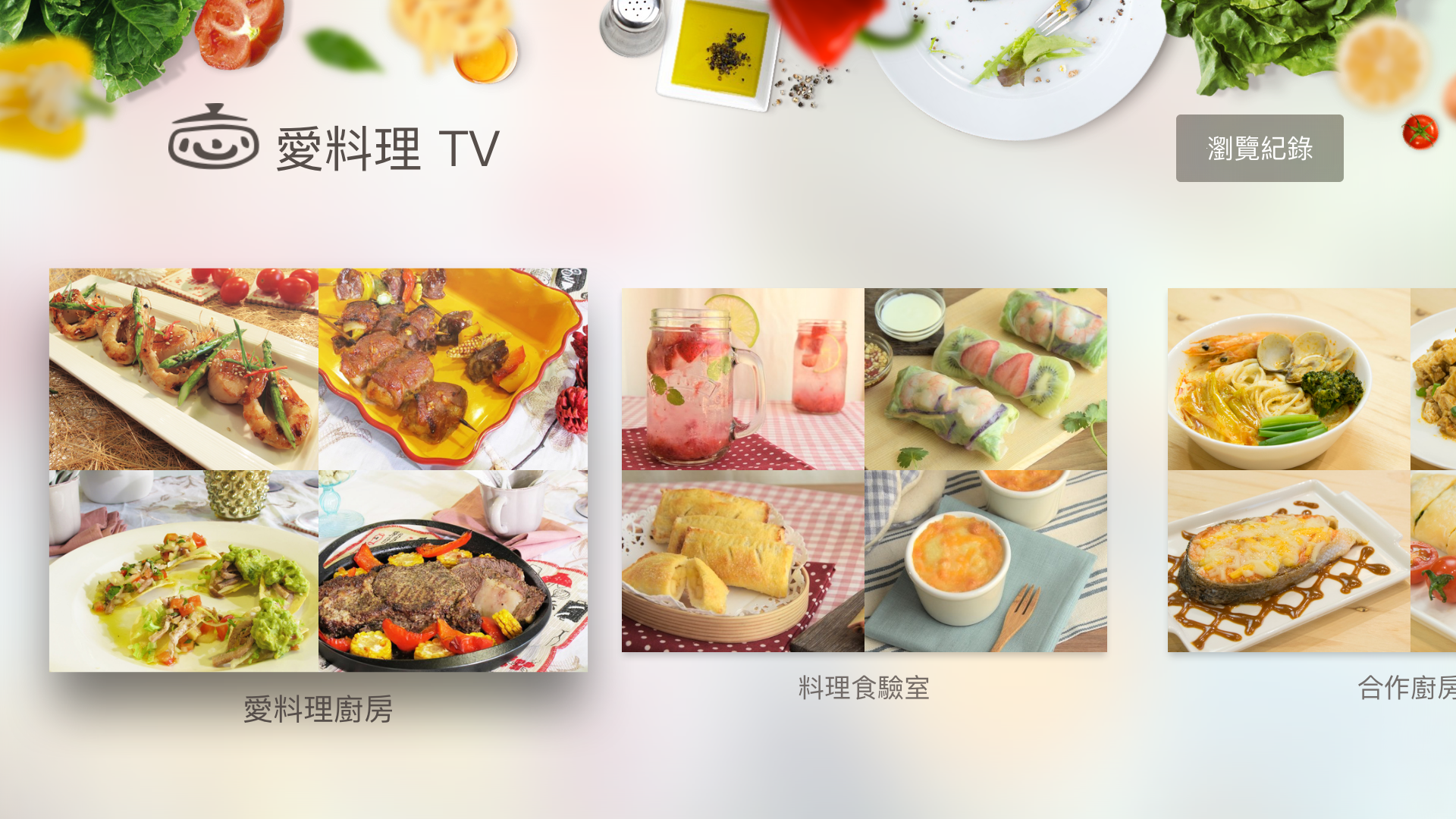This screenshot has height=819, width=1456.
Task: Open the 瀏覽紀錄 browsing history button
Action: click(1259, 148)
